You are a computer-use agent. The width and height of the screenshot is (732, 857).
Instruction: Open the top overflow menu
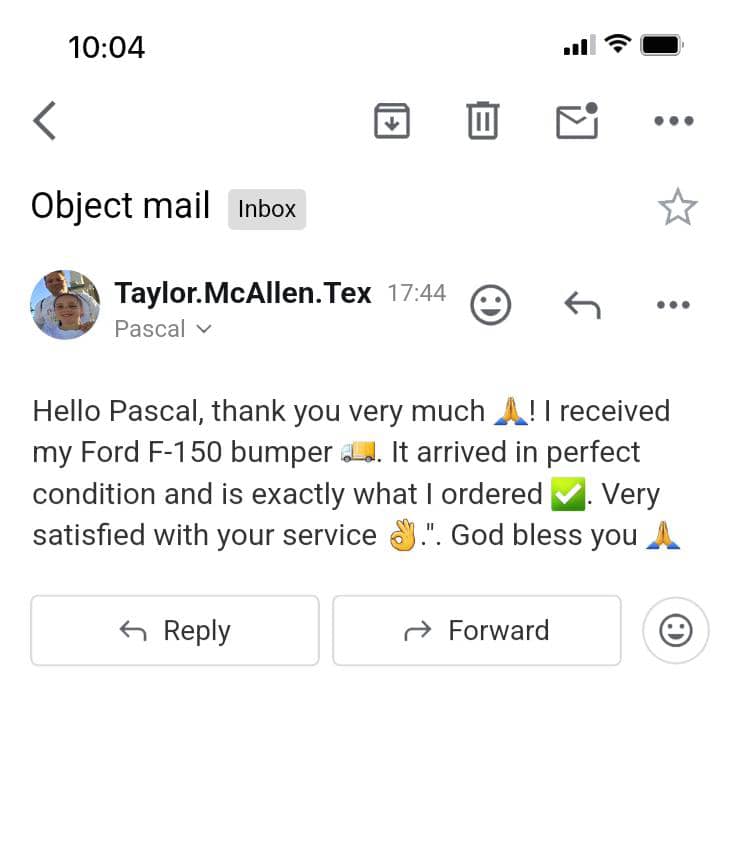tap(673, 121)
